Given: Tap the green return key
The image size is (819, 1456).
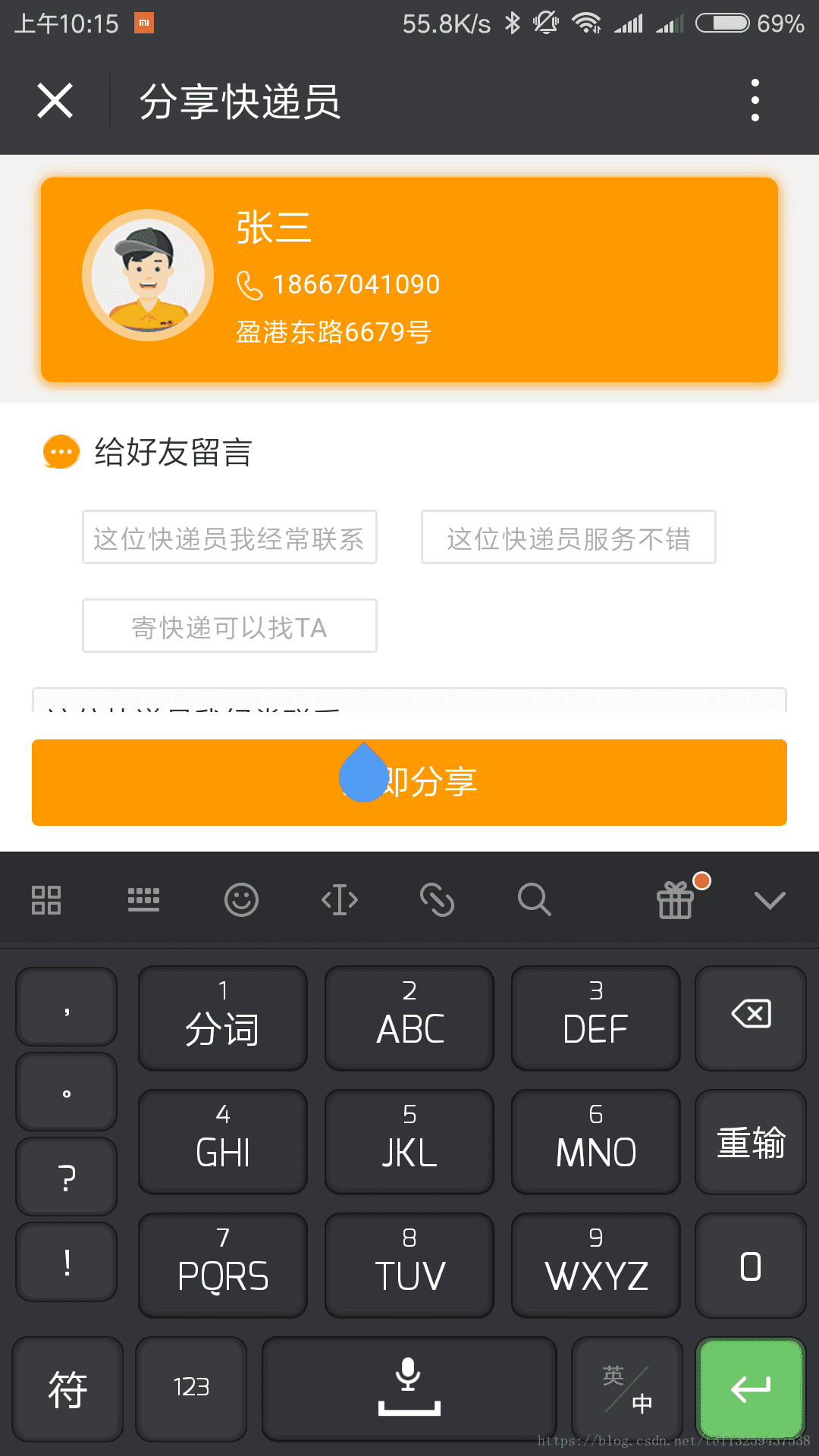Looking at the screenshot, I should (751, 1389).
